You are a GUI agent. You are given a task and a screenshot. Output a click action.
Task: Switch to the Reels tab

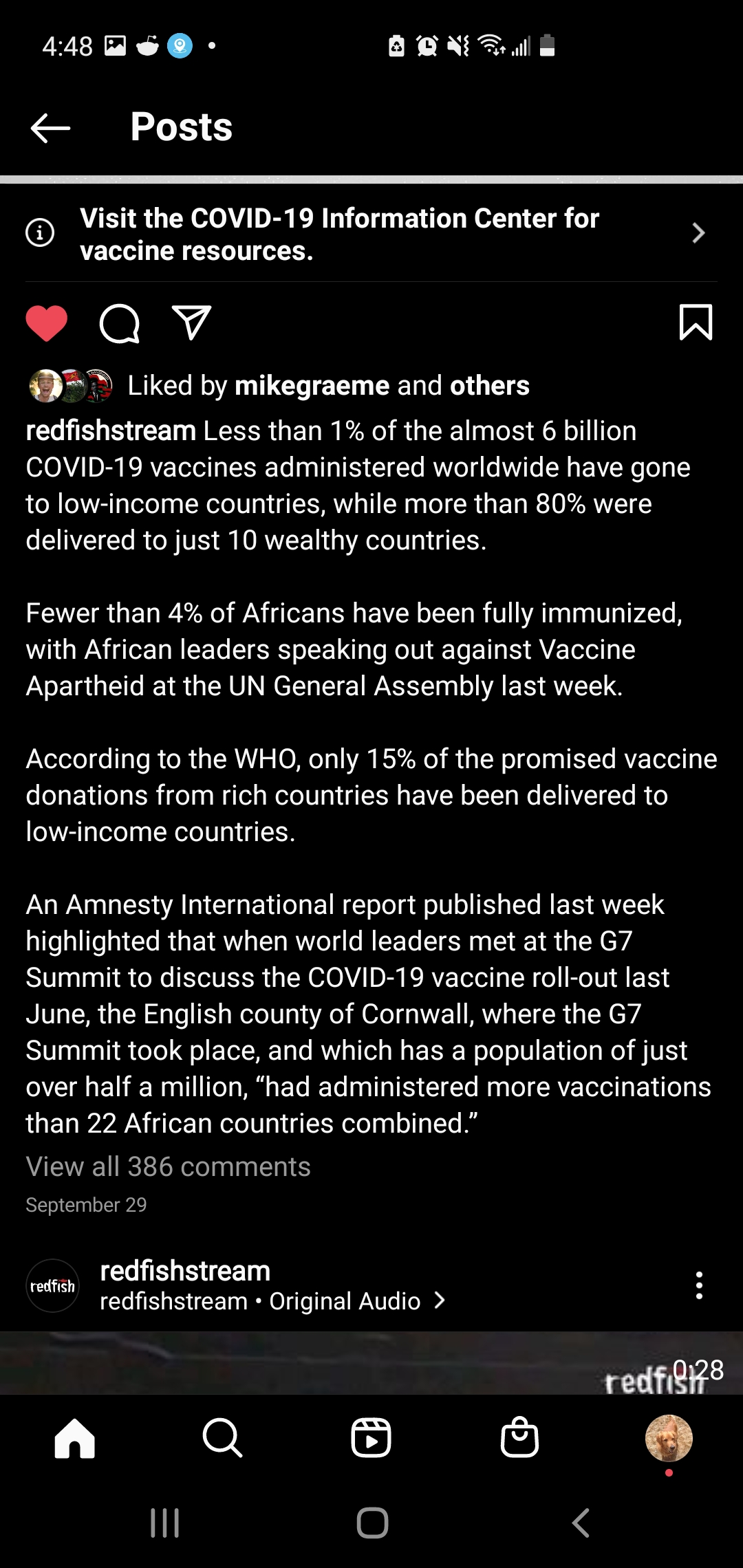pos(371,1437)
